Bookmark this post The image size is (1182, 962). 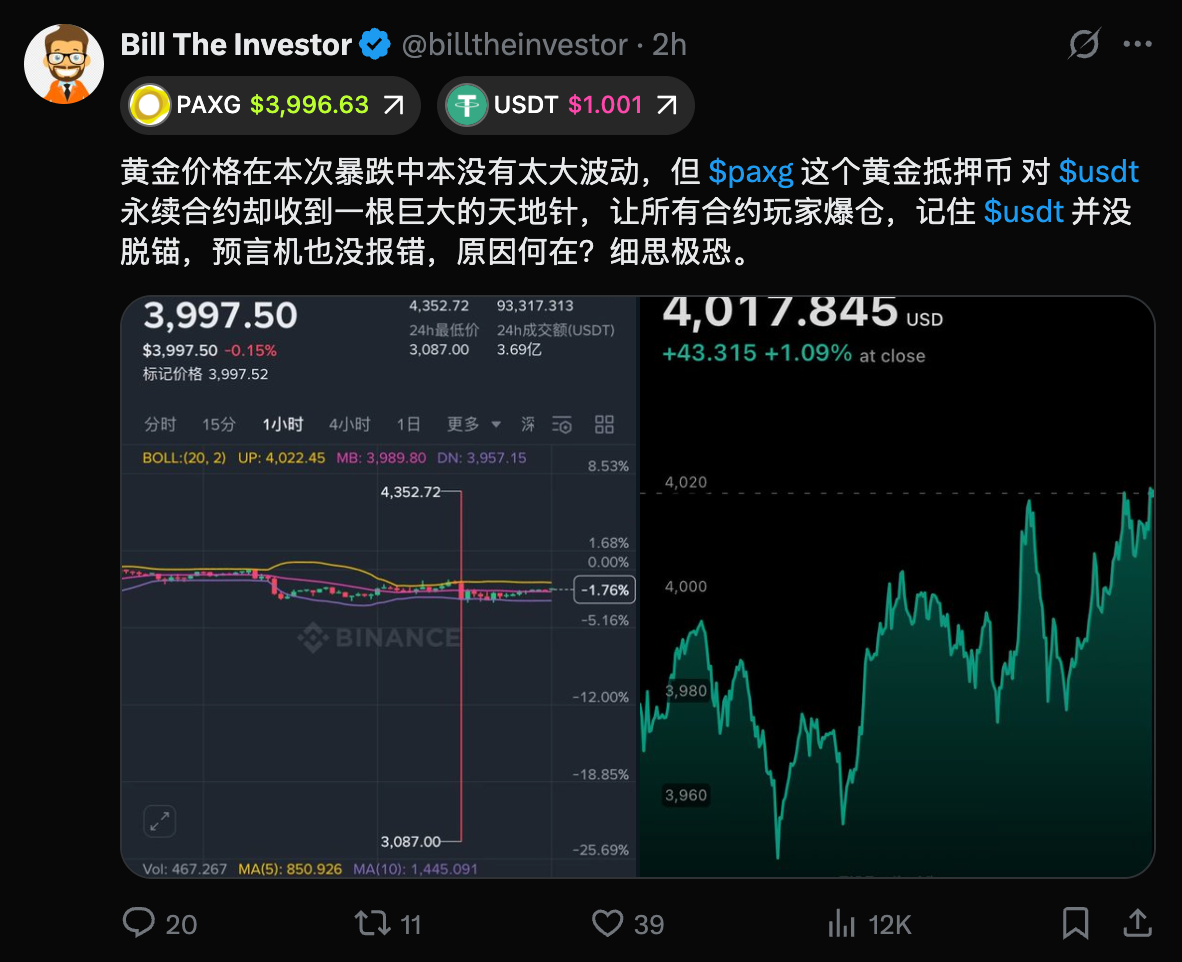pos(1075,923)
